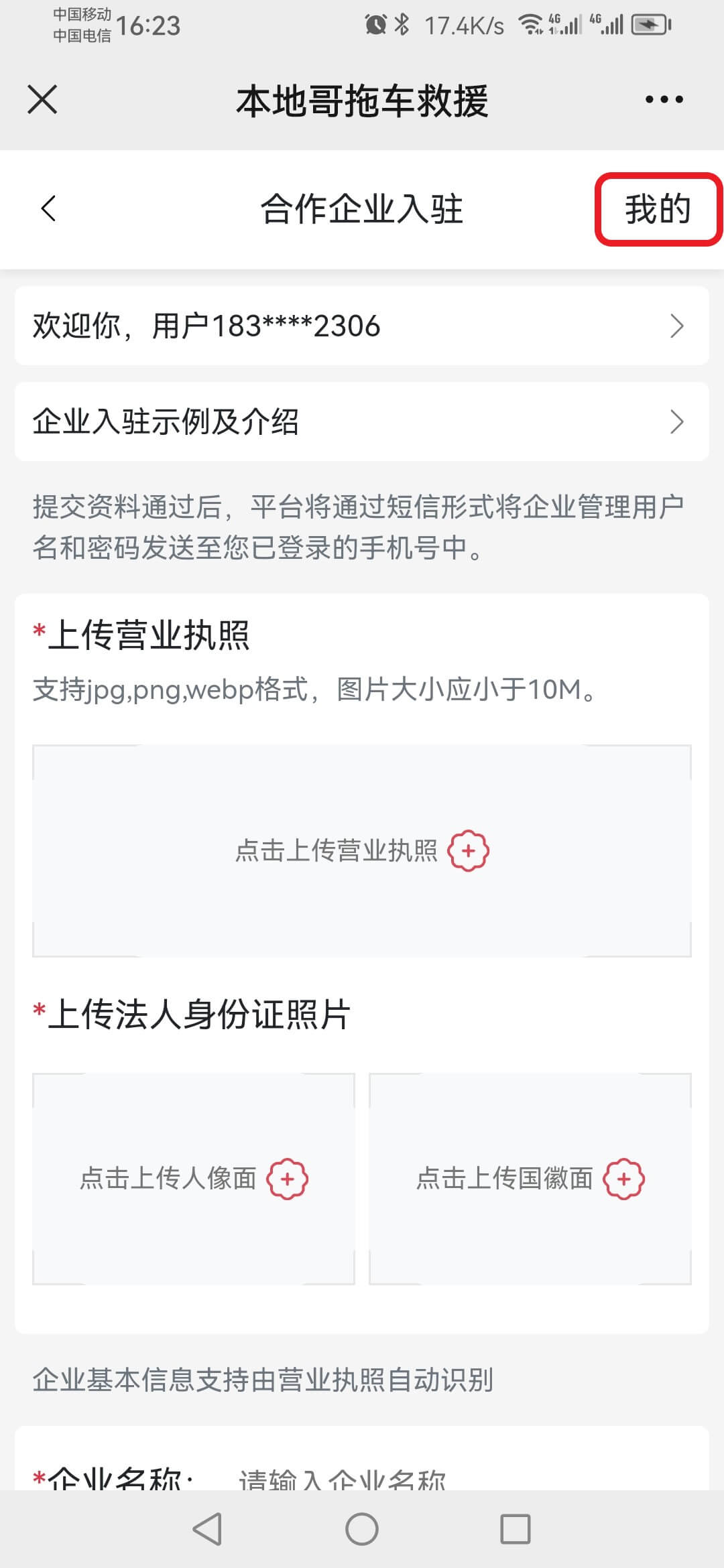This screenshot has height=1568, width=724.
Task: Tap the system home button
Action: click(x=362, y=1529)
